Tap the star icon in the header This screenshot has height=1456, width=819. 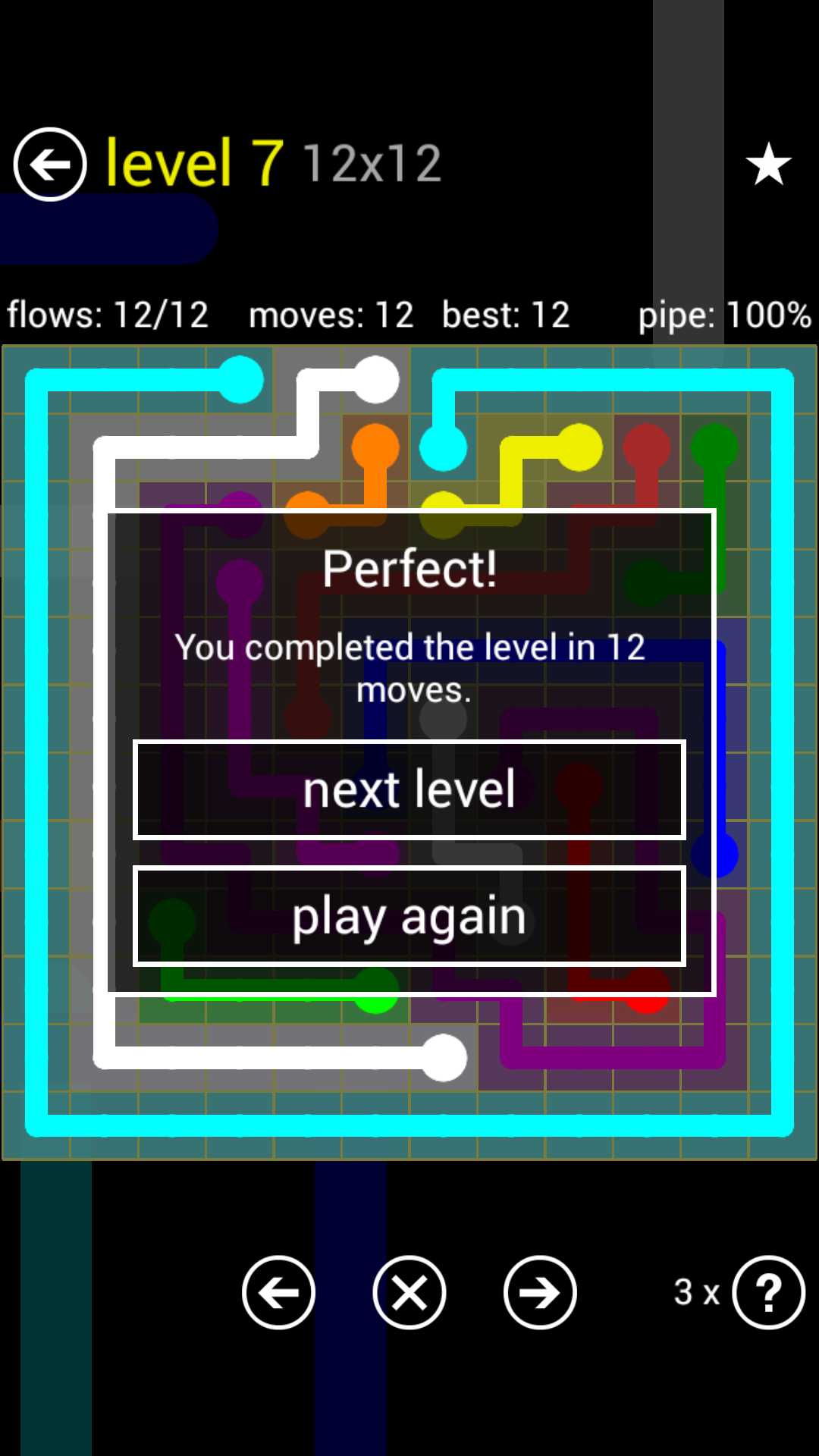(x=768, y=164)
